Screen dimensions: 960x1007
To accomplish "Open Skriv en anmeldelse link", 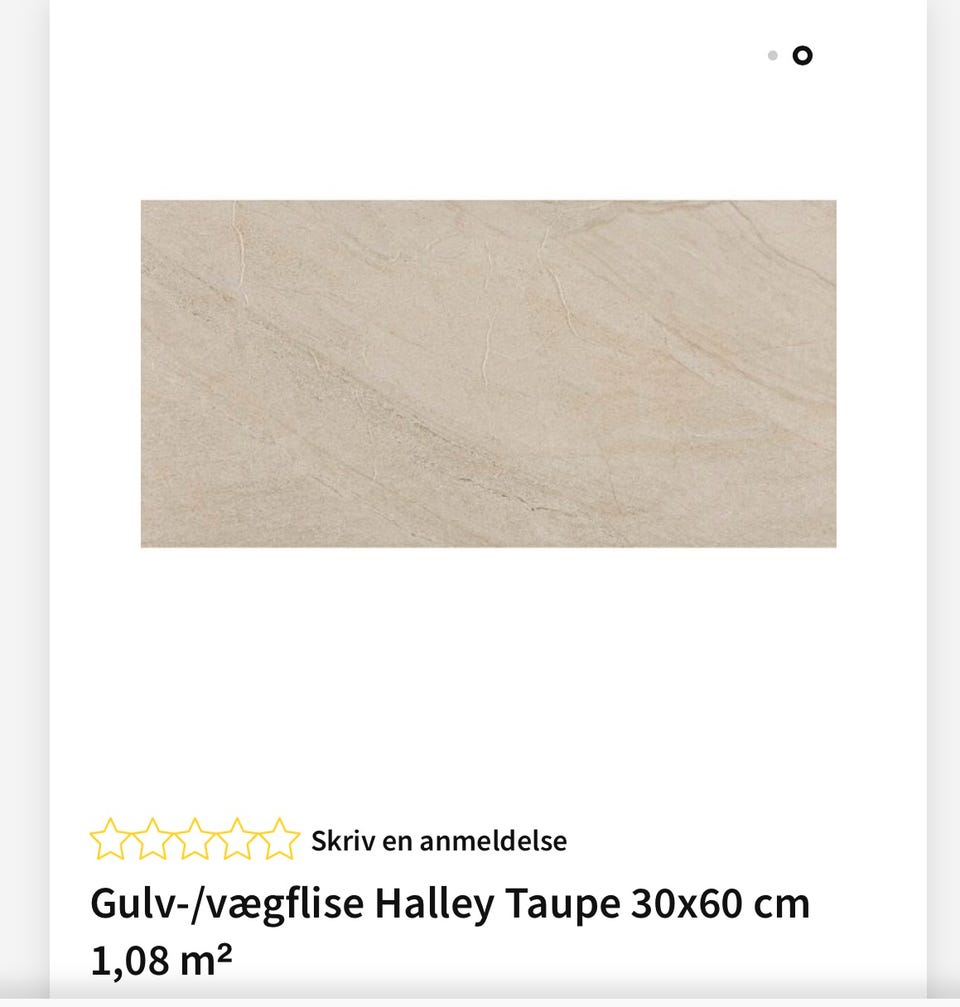I will [439, 841].
